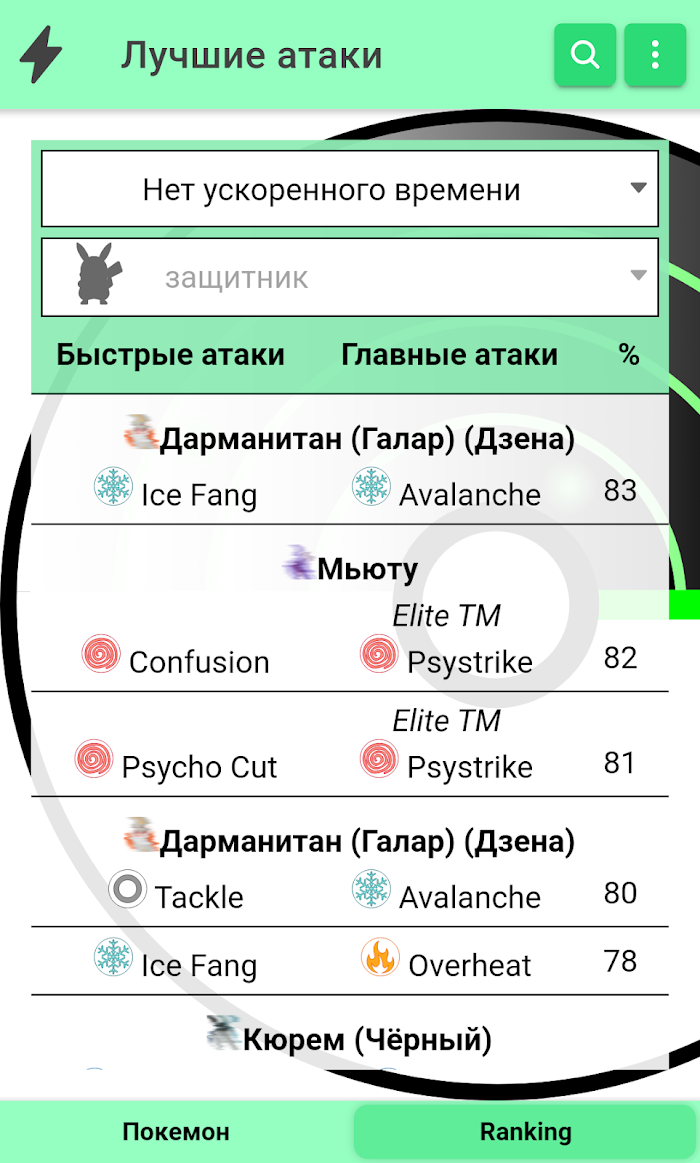Image resolution: width=700 pixels, height=1163 pixels.
Task: Sort by Главные атаки column header
Action: pyautogui.click(x=449, y=355)
